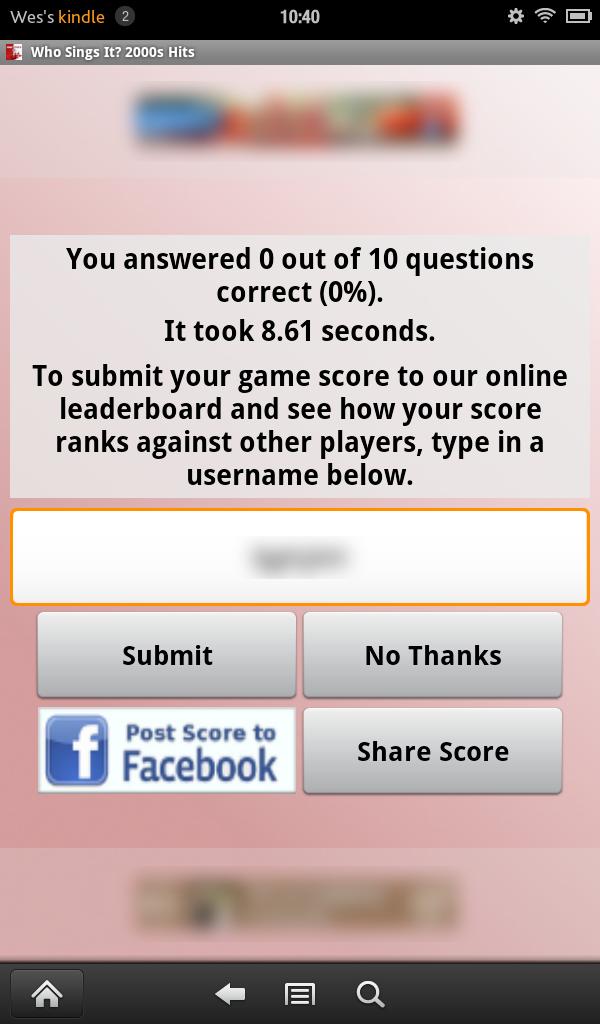The image size is (600, 1024).
Task: Decline with the No Thanks button
Action: click(x=432, y=655)
